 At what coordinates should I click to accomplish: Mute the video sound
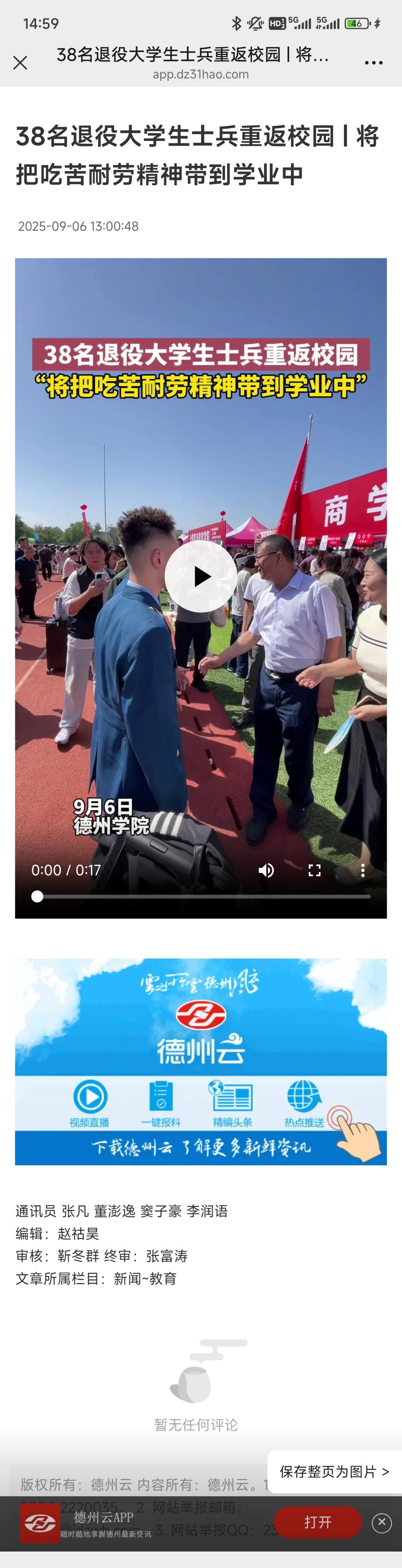pyautogui.click(x=266, y=870)
